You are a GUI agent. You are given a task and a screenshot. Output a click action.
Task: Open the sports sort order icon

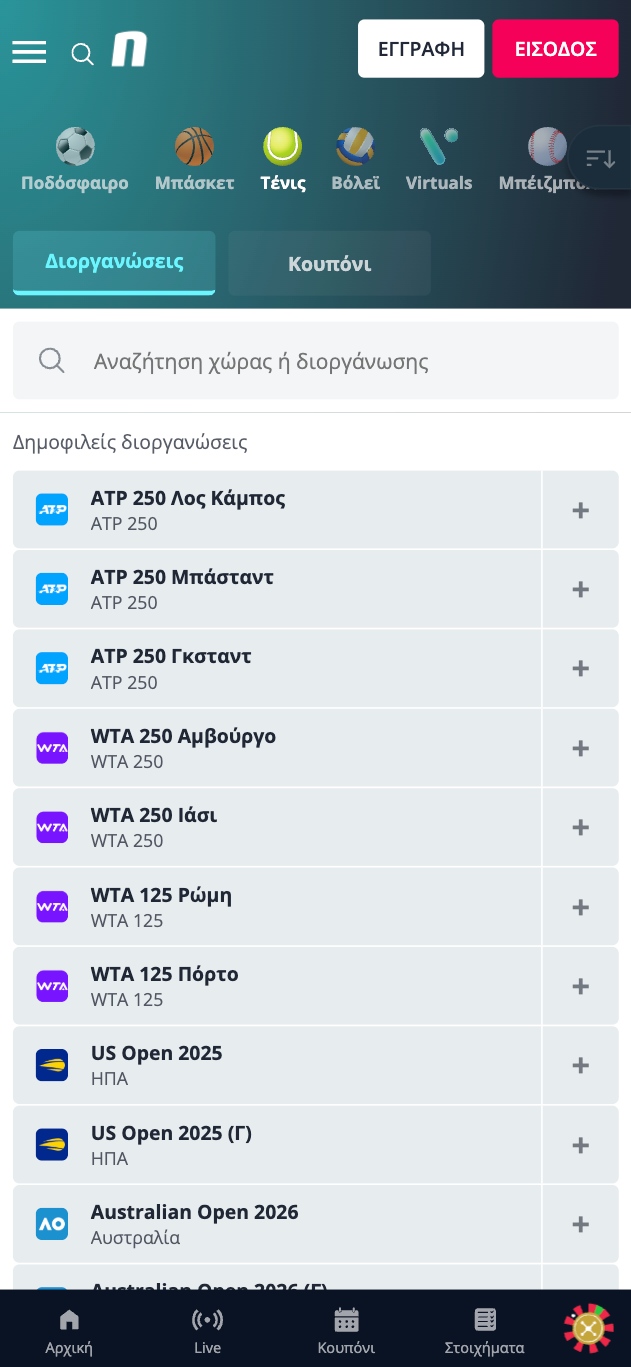pyautogui.click(x=600, y=158)
